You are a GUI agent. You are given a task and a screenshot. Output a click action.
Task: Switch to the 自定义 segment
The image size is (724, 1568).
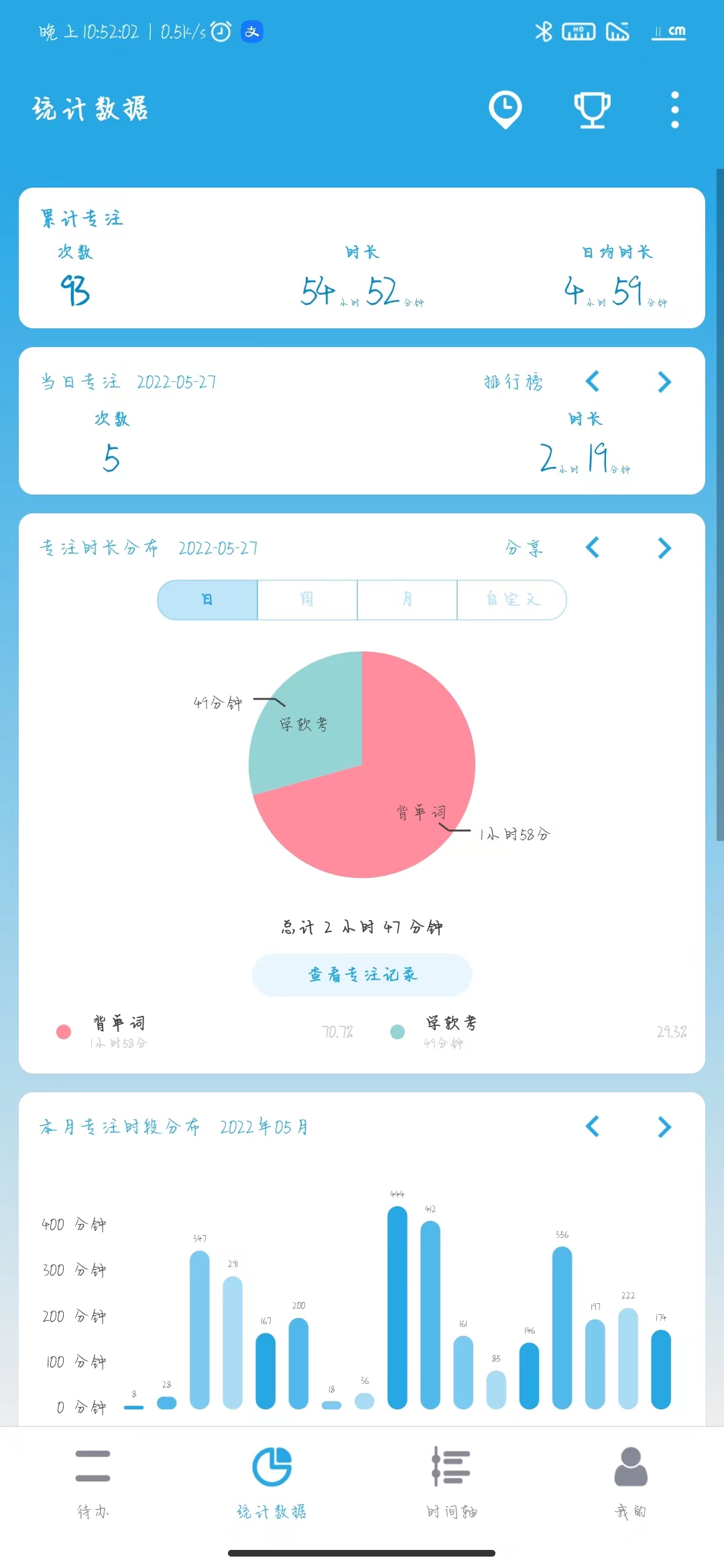tap(511, 600)
